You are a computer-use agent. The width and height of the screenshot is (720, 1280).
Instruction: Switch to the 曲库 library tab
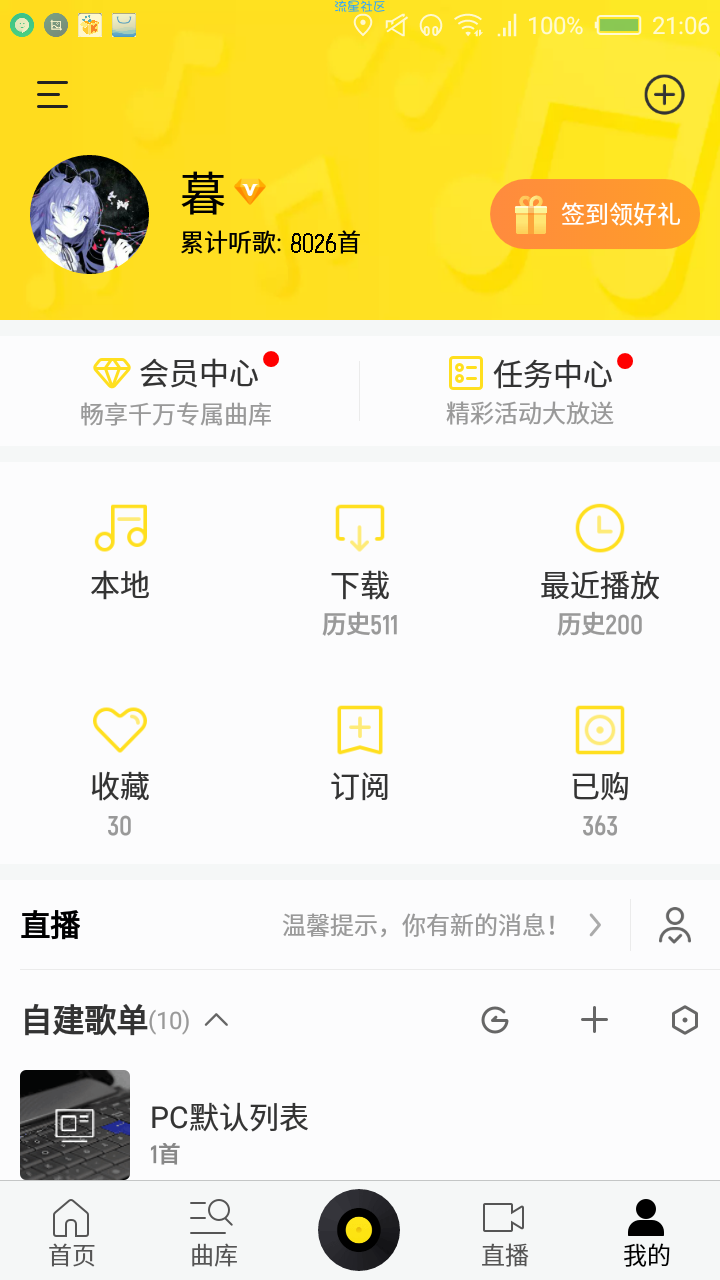(x=213, y=1232)
